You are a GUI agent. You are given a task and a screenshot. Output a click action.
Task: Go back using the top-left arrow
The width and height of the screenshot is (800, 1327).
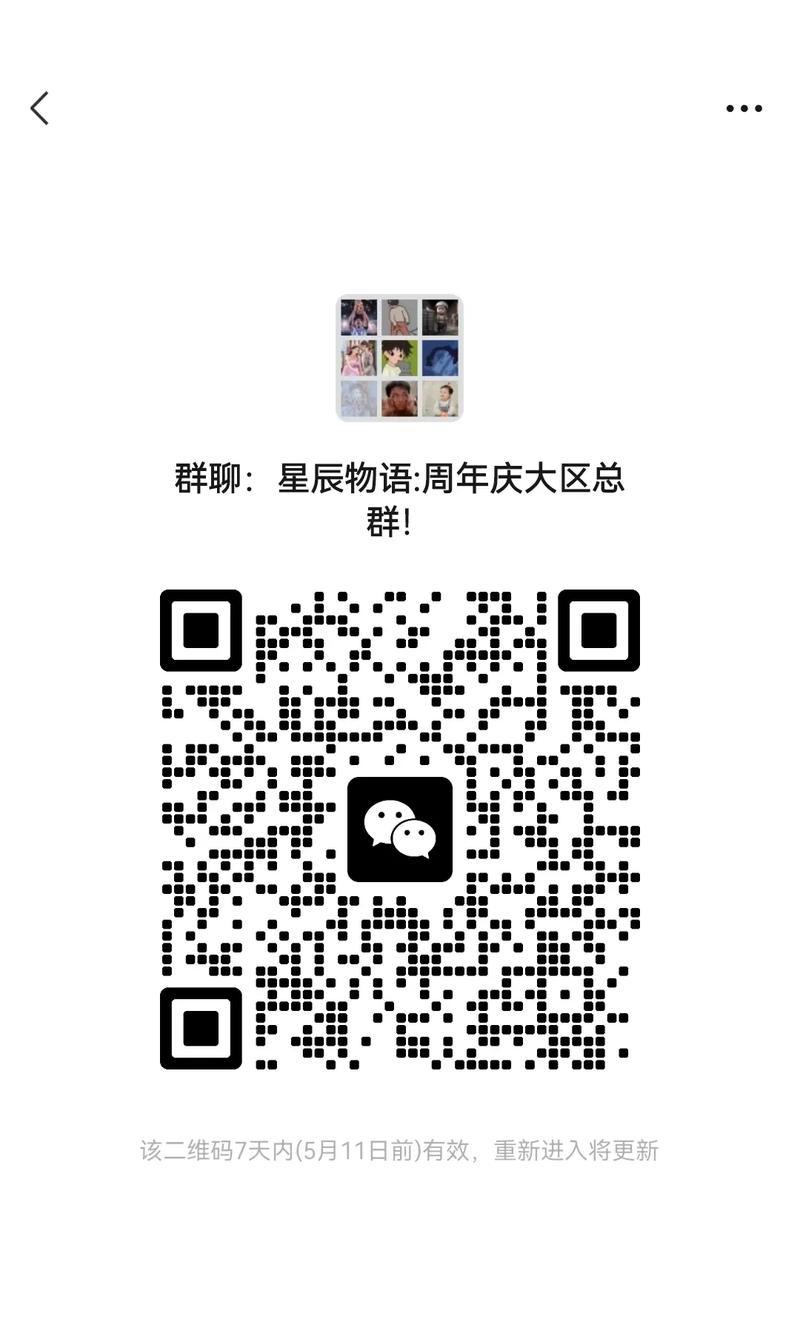(x=40, y=108)
